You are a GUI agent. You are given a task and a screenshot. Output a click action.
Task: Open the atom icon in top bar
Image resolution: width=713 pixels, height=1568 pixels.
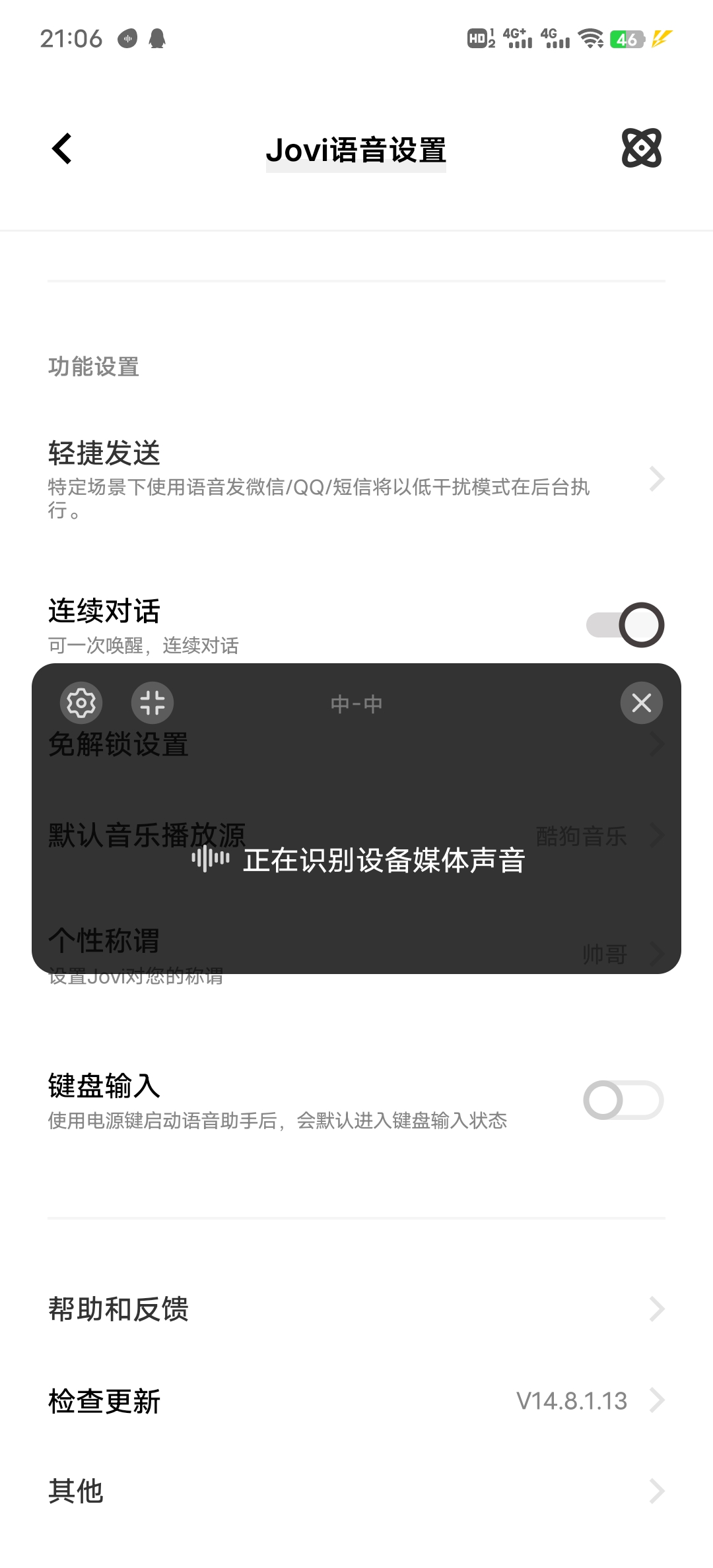[x=641, y=148]
